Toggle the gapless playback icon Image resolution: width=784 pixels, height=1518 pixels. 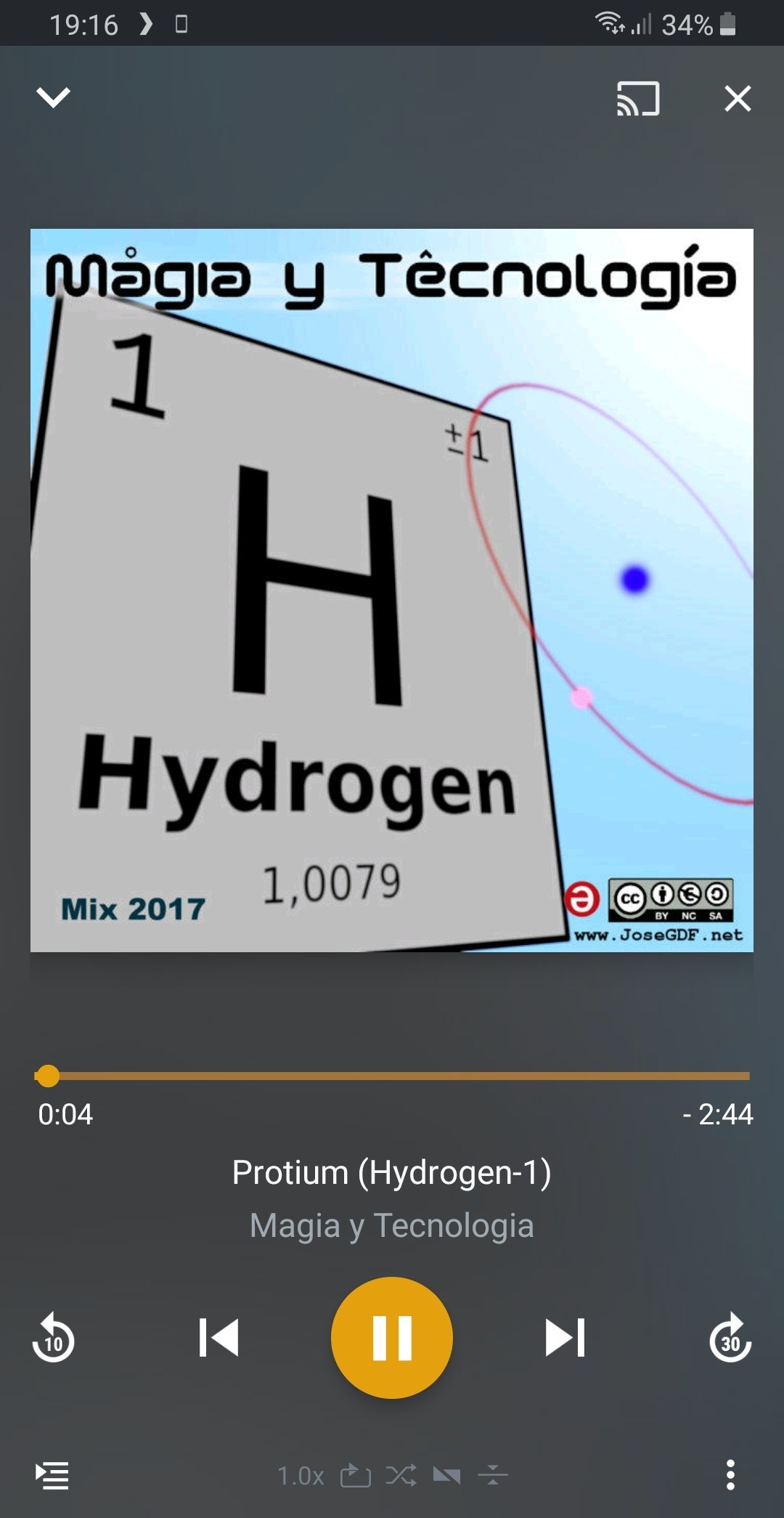coord(493,1475)
